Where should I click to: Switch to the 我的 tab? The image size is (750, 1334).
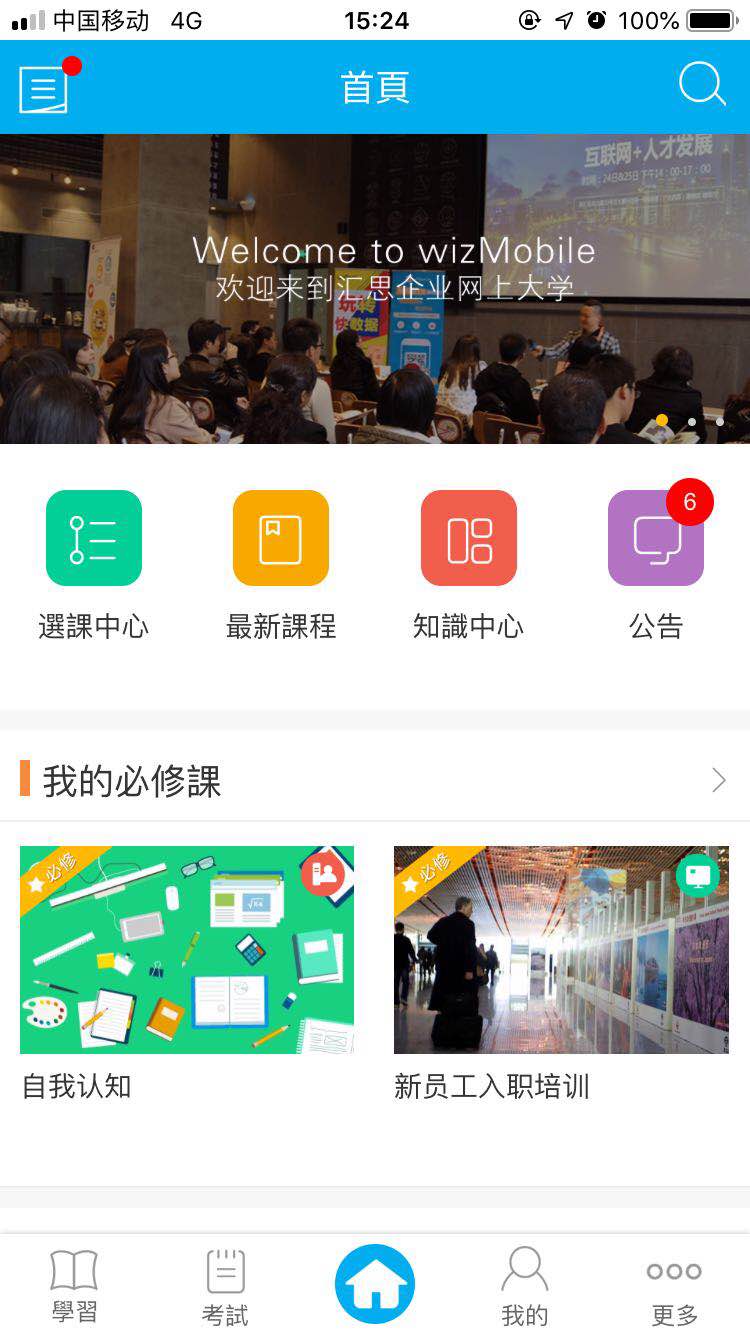525,1285
